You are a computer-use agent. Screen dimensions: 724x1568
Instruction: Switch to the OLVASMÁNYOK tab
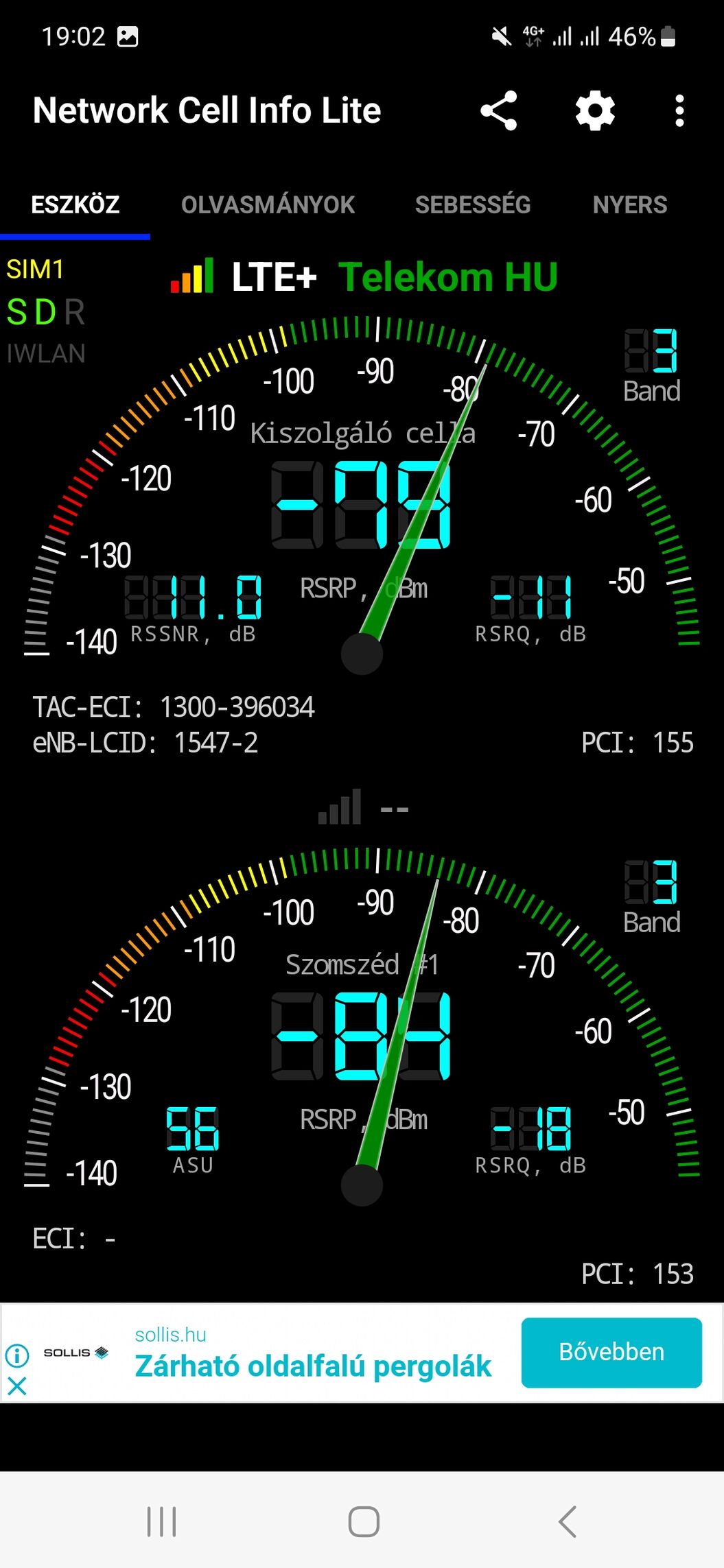click(x=268, y=204)
